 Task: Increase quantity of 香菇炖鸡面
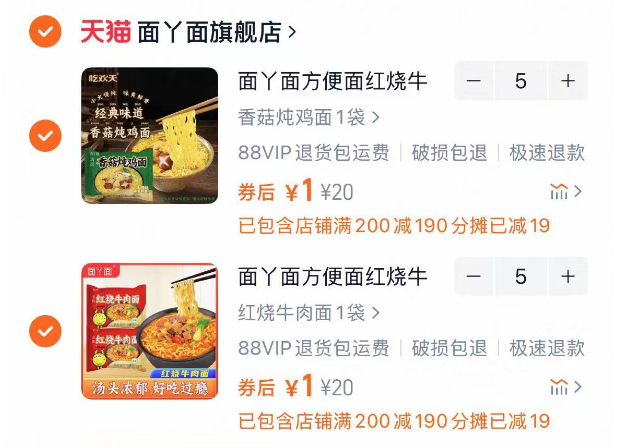567,81
